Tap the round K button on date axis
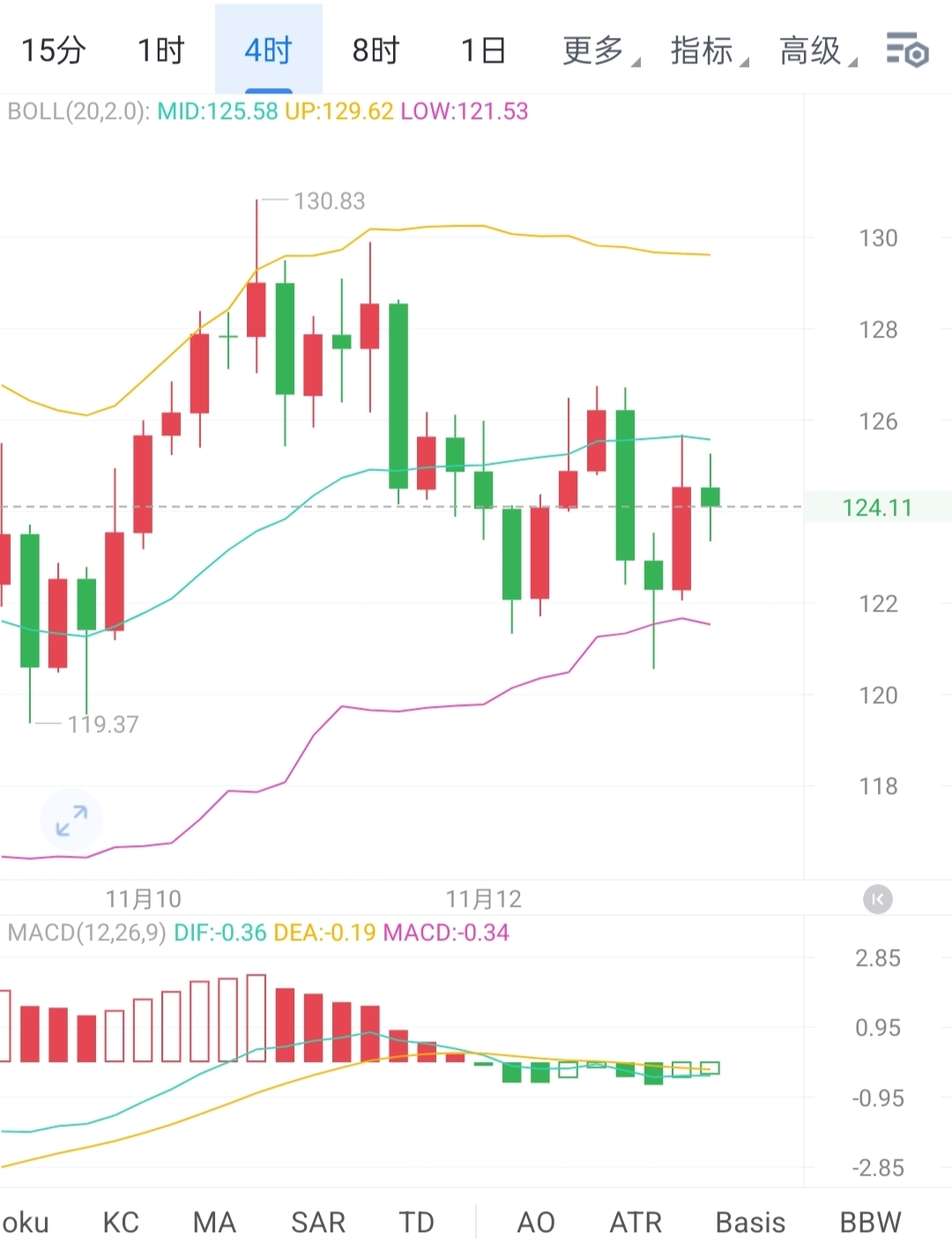 coord(877,899)
